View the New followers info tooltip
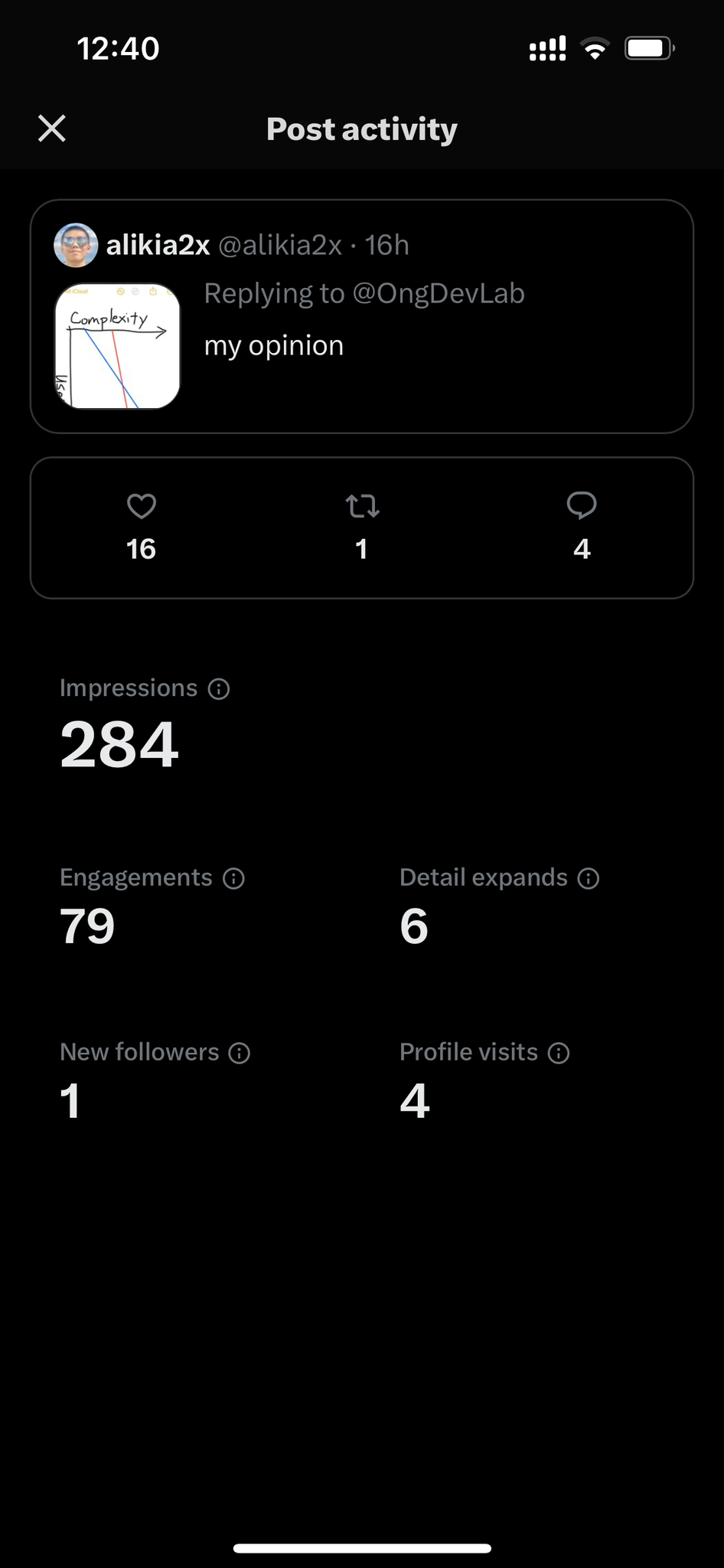This screenshot has height=1568, width=724. coord(240,1053)
